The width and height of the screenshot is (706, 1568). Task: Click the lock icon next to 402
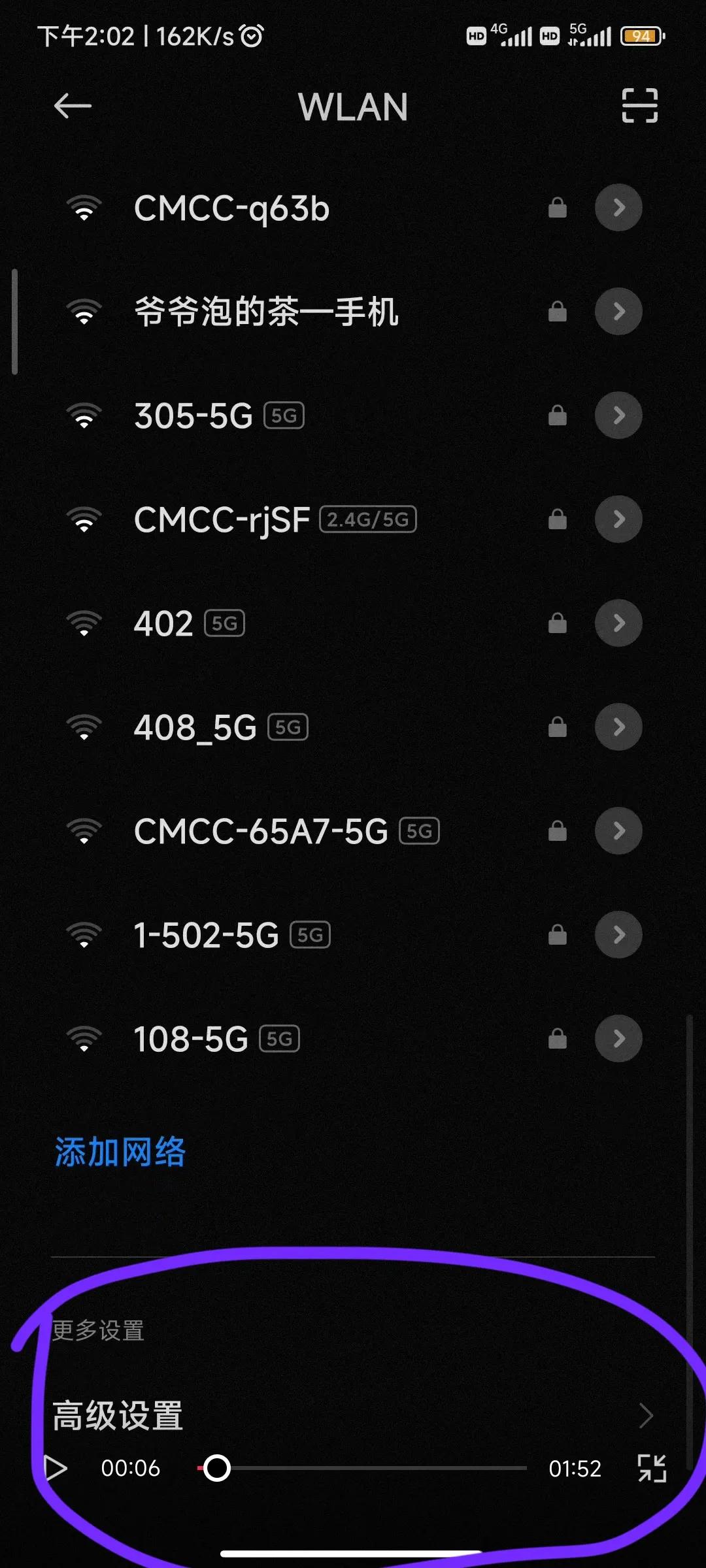[557, 623]
